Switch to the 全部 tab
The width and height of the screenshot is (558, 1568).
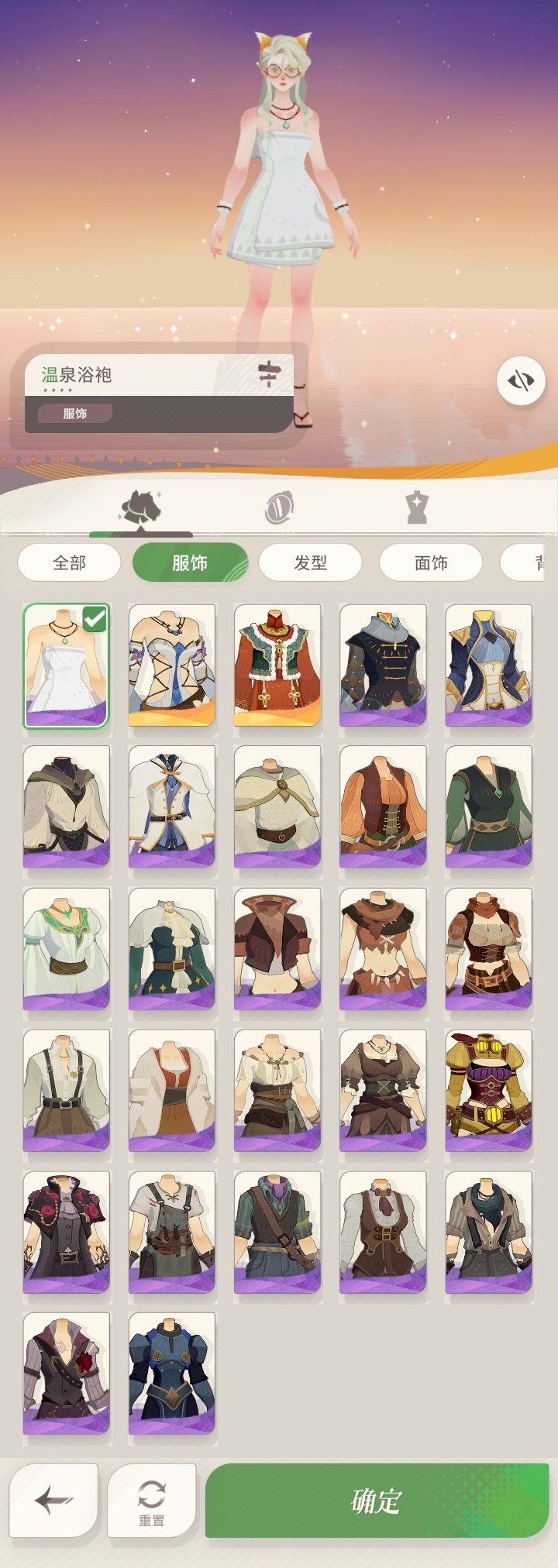[69, 563]
